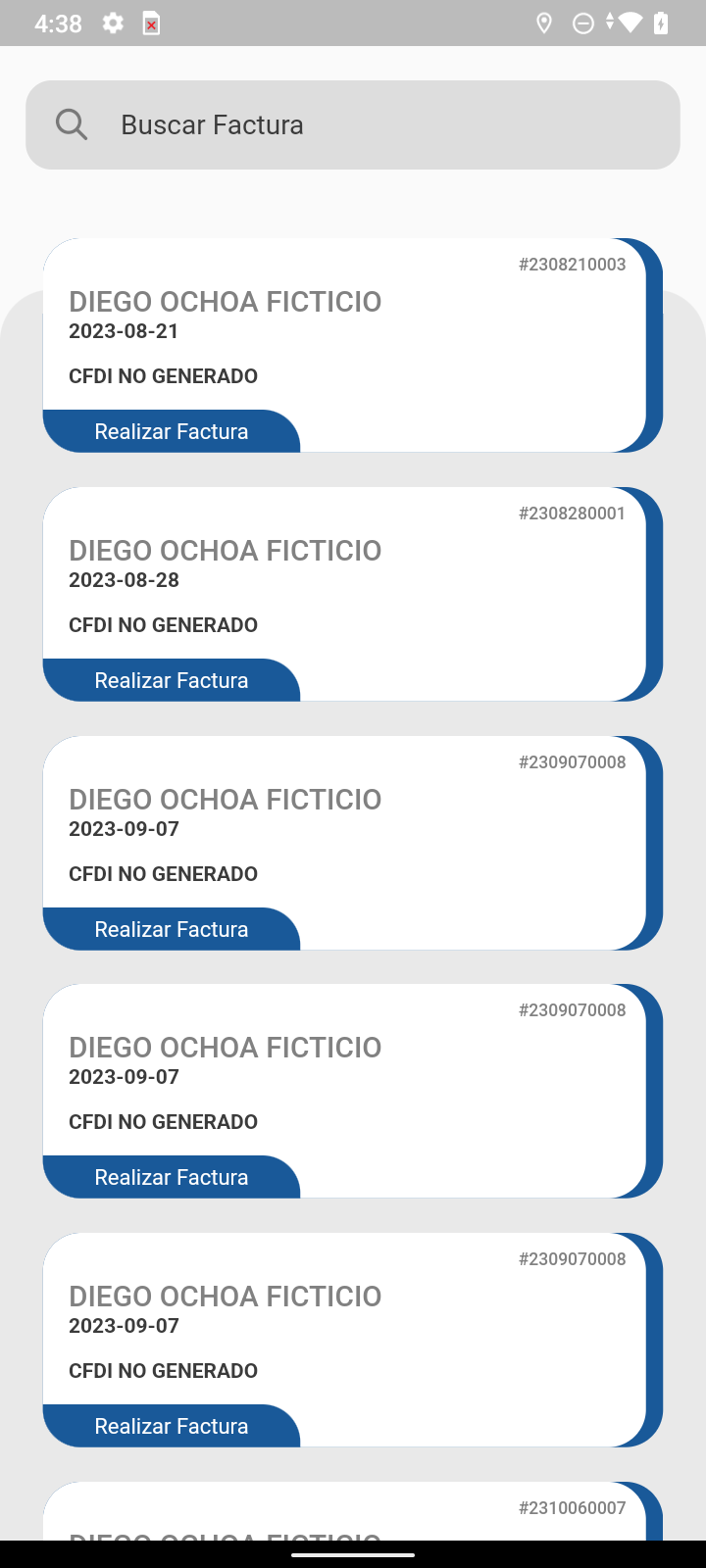706x1568 pixels.
Task: Tap the data saver status icon
Action: 583,23
